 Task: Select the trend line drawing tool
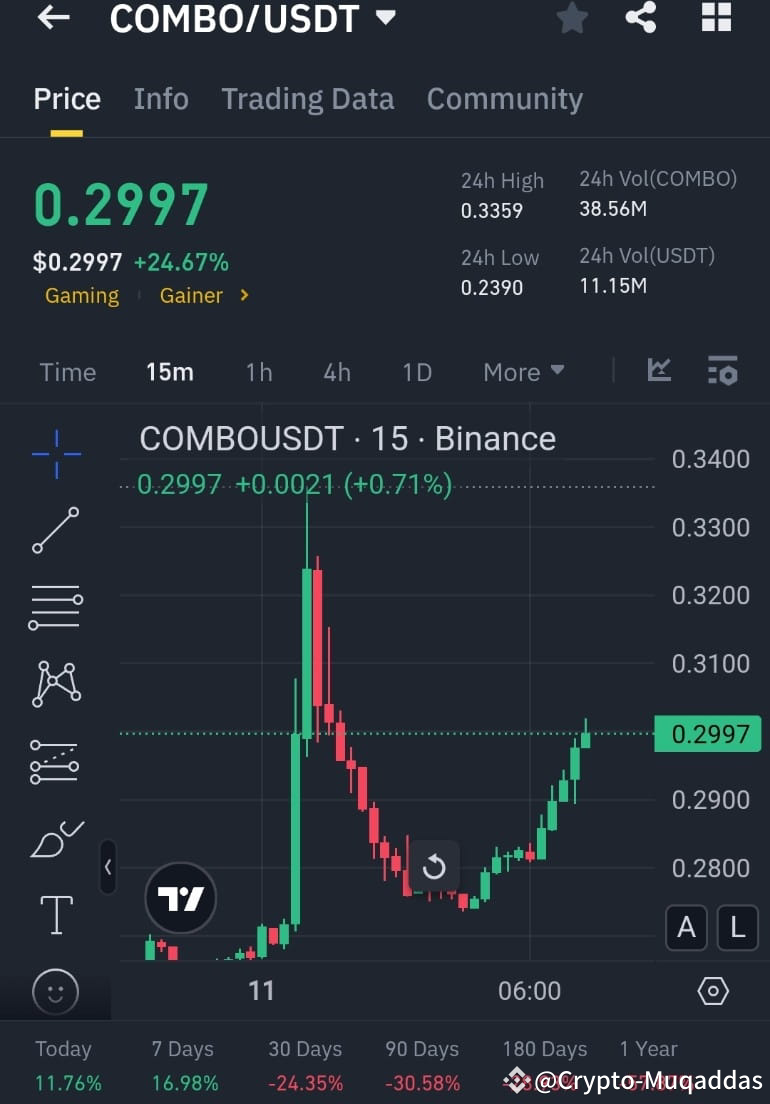55,530
